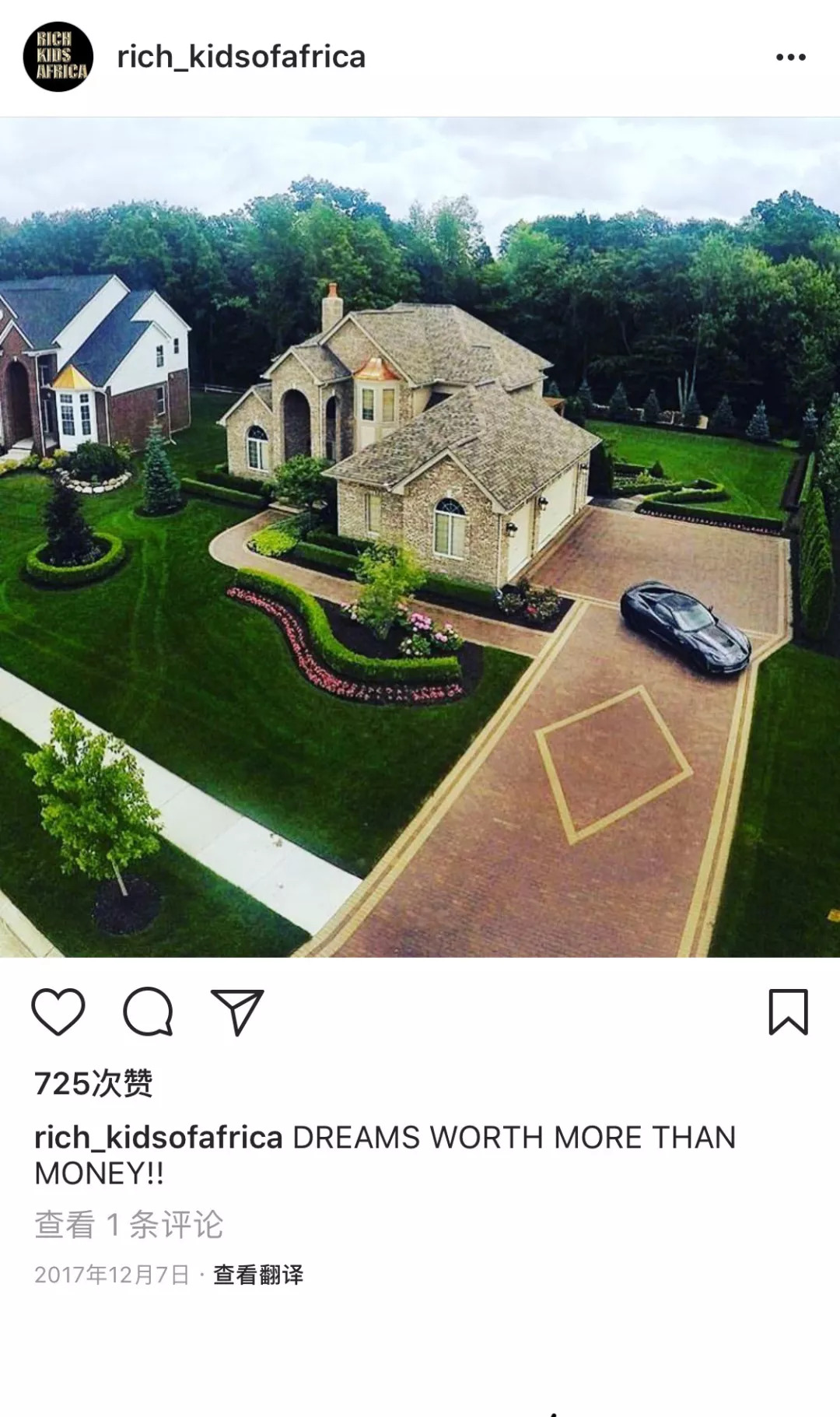This screenshot has width=840, height=1417.
Task: Open the post's three-dot options menu
Action: [x=790, y=57]
